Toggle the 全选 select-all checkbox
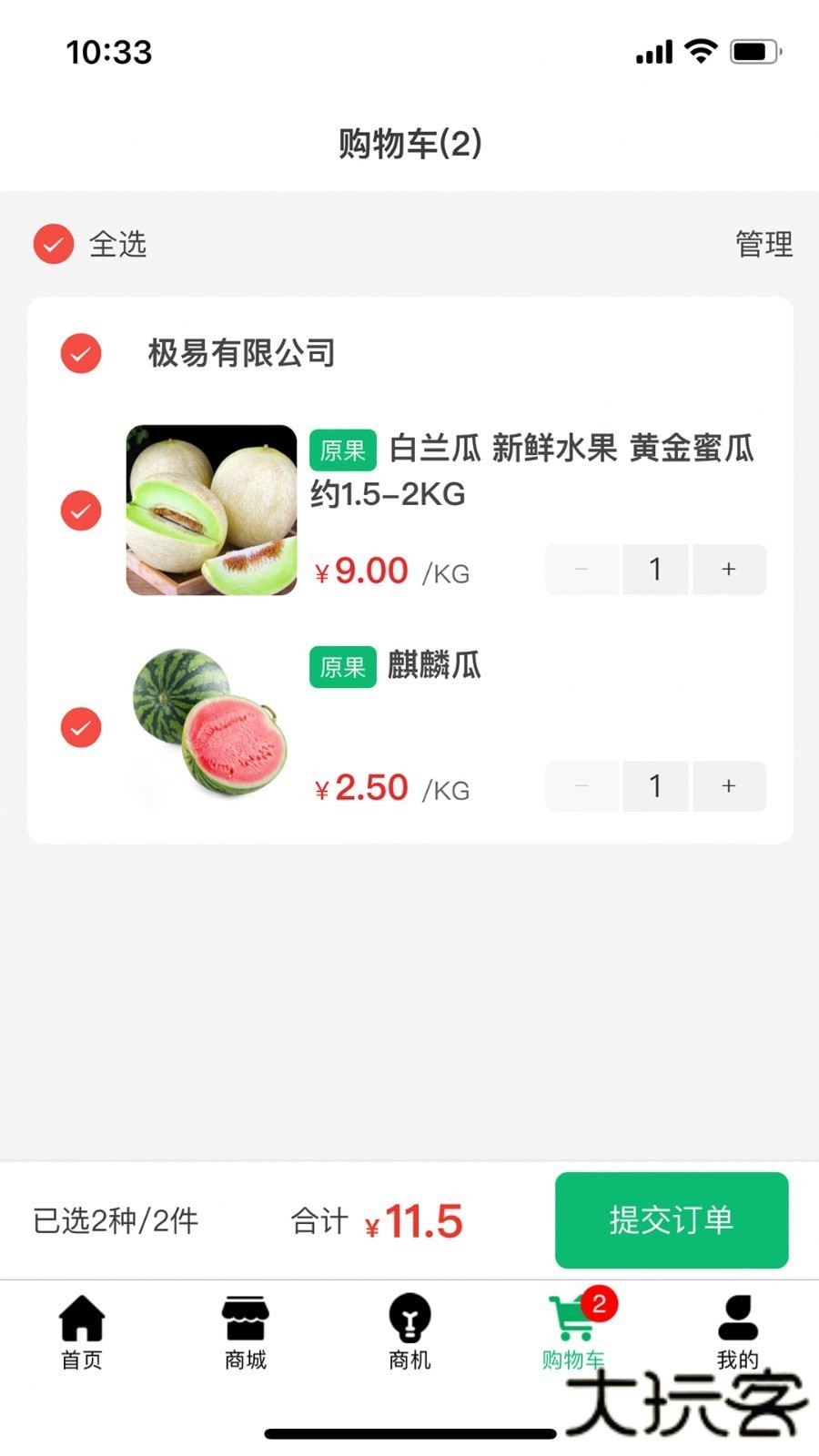Screen dimensions: 819x1456 (53, 243)
